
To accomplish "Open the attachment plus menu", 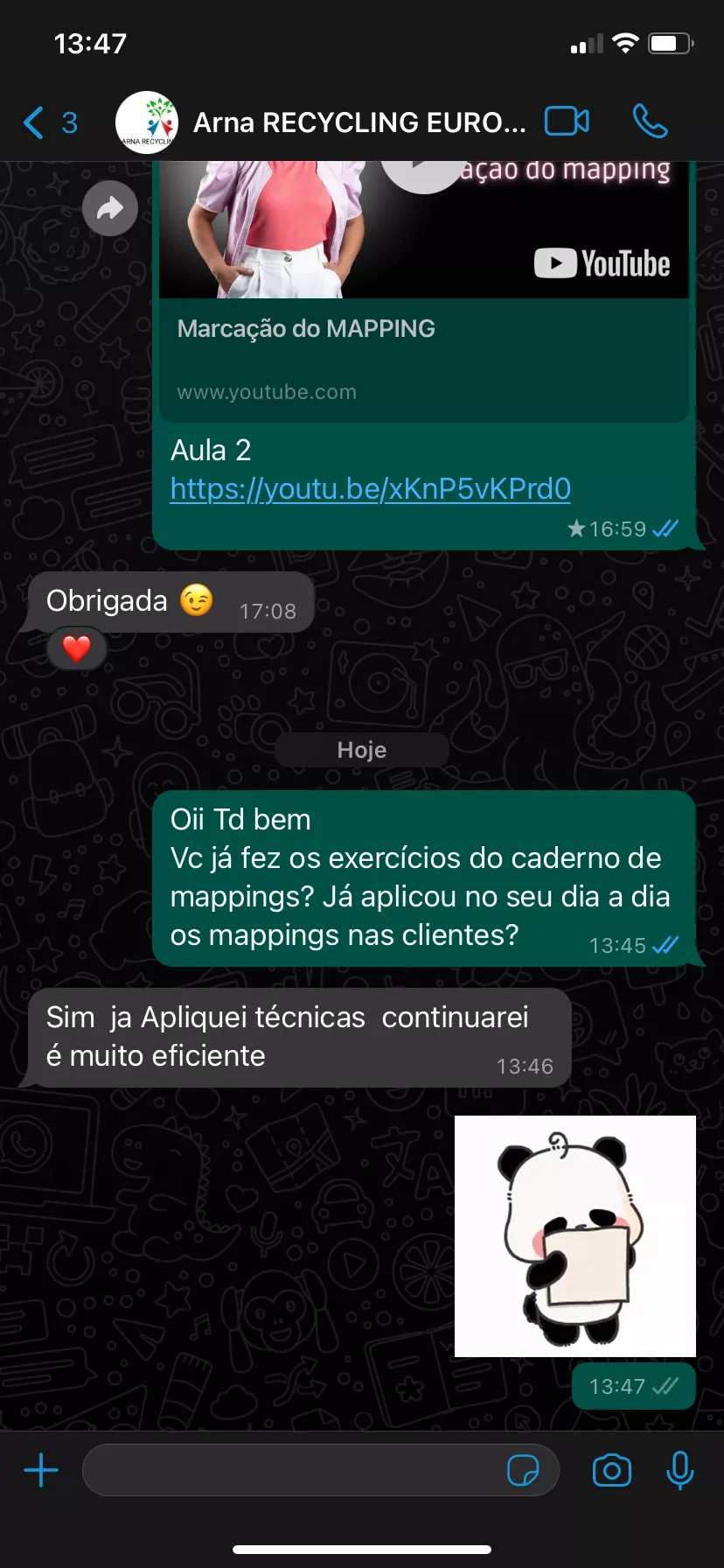I will [41, 1470].
